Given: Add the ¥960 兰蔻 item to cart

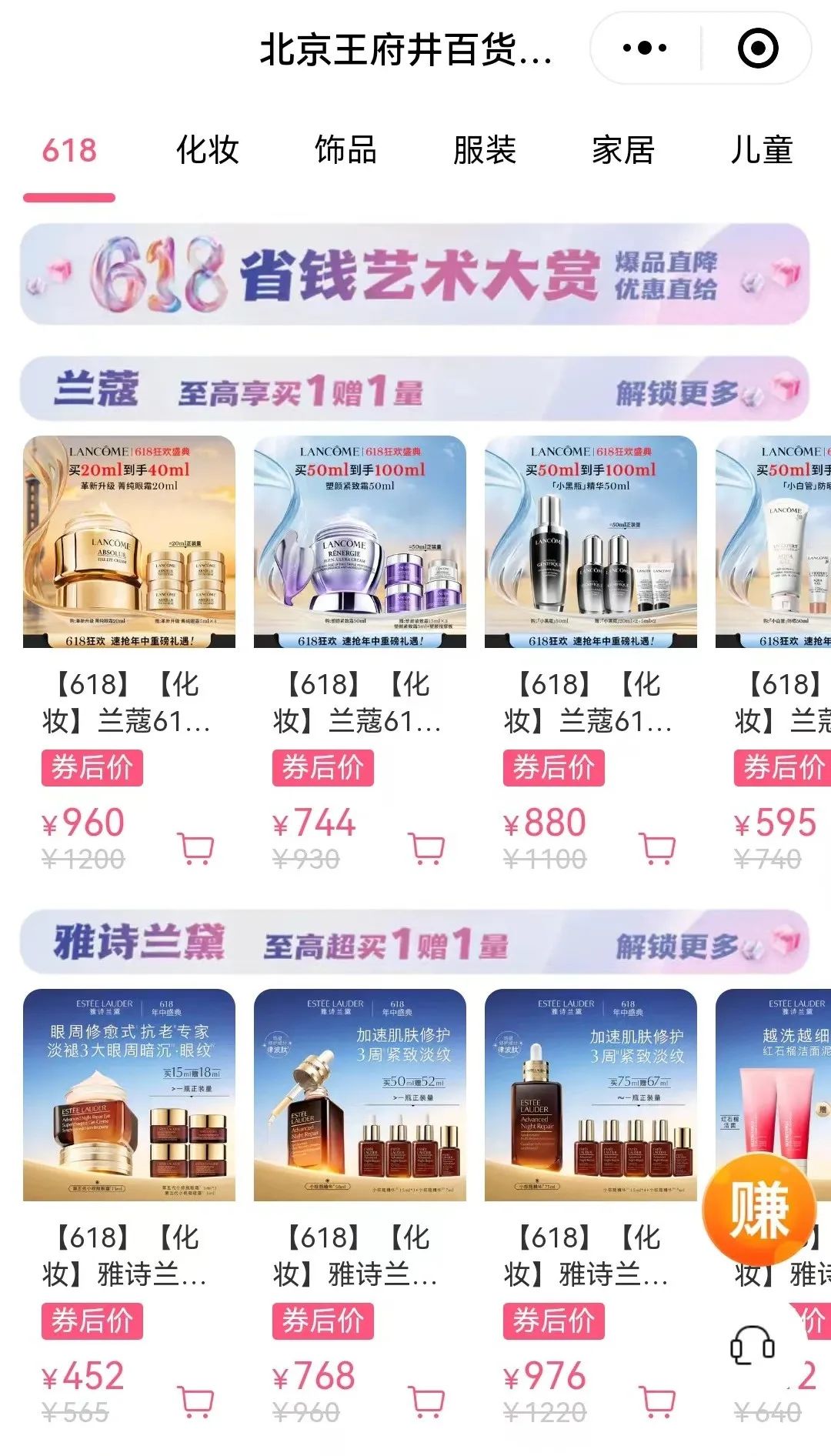Looking at the screenshot, I should 195,848.
